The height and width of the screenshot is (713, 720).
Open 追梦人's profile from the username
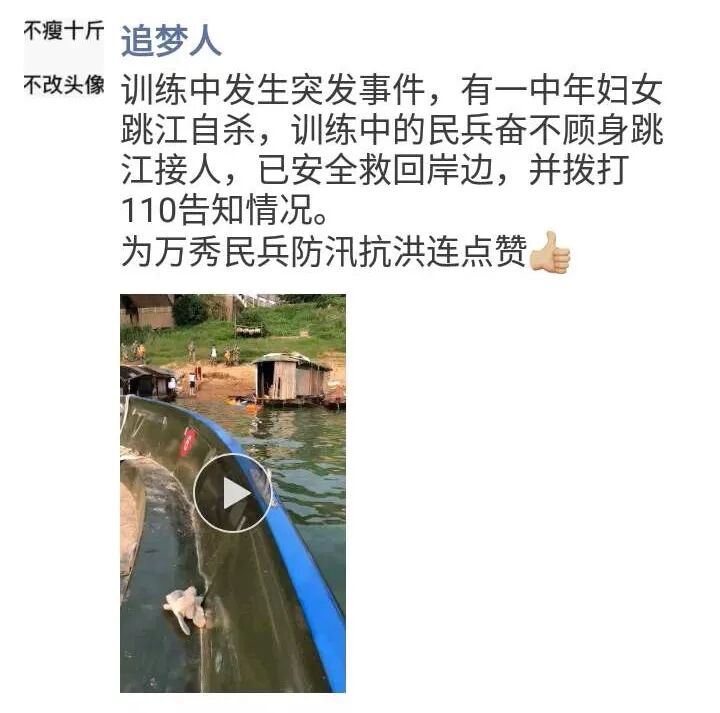[x=171, y=41]
